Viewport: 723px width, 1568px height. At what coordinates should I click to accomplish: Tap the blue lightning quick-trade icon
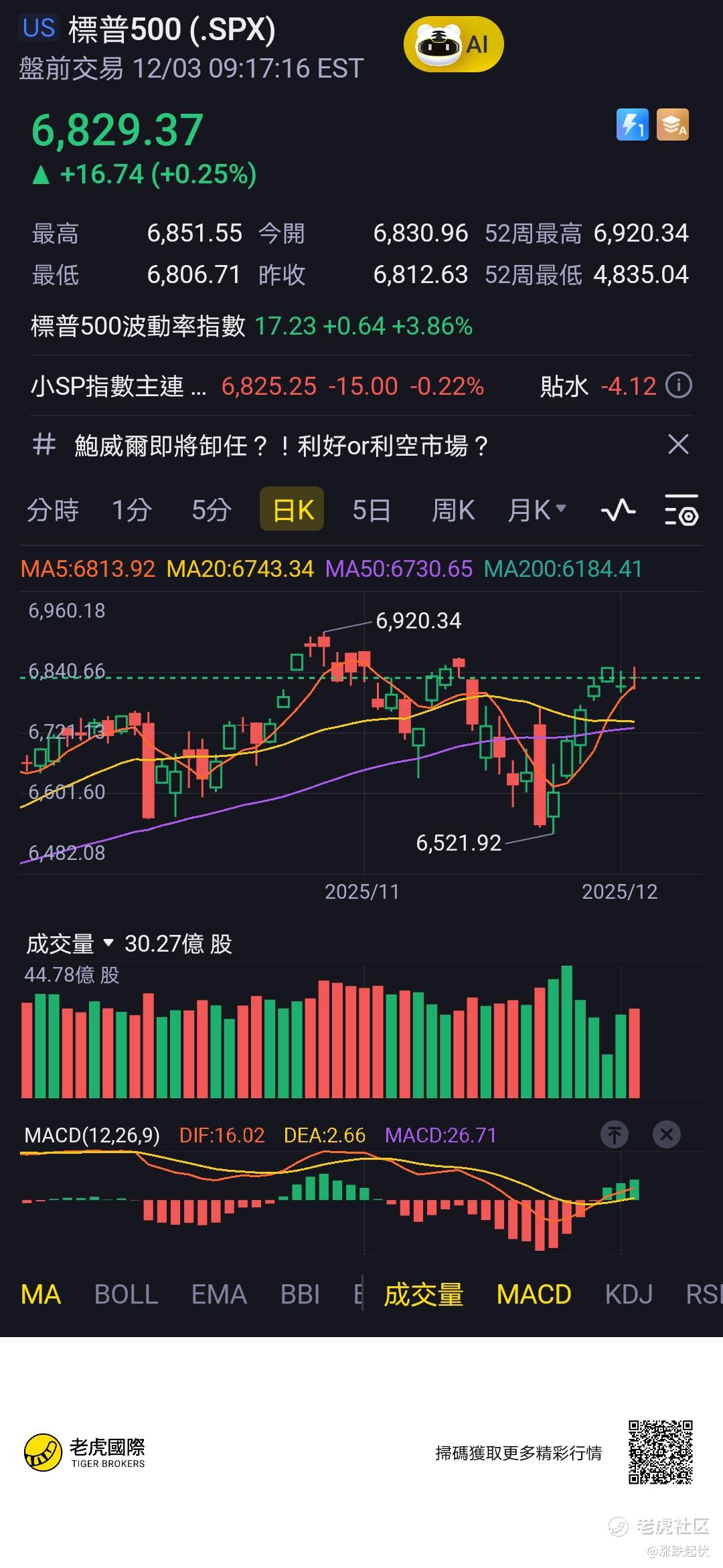pyautogui.click(x=632, y=124)
